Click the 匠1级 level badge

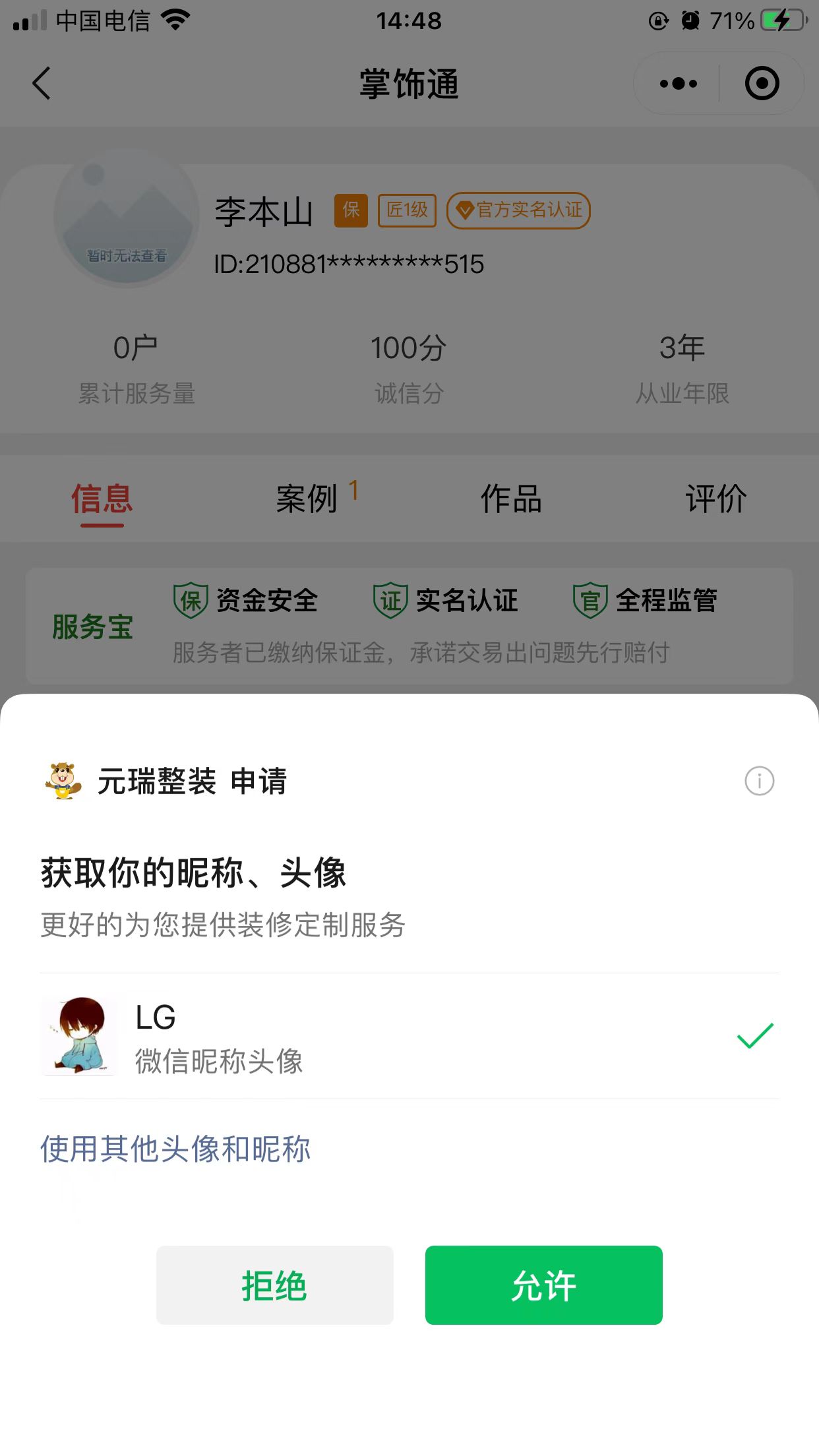click(x=407, y=210)
